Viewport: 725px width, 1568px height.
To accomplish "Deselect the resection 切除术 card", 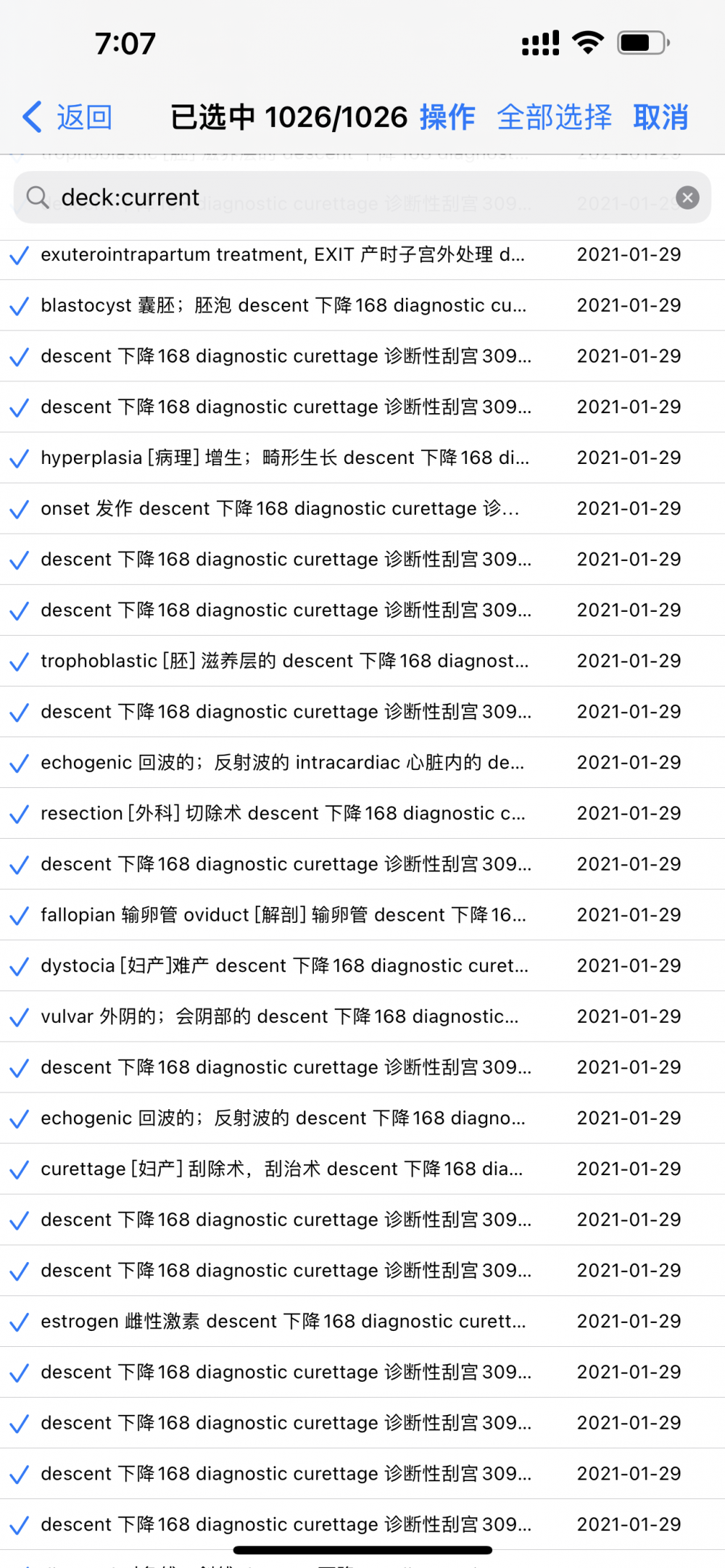I will click(x=362, y=813).
